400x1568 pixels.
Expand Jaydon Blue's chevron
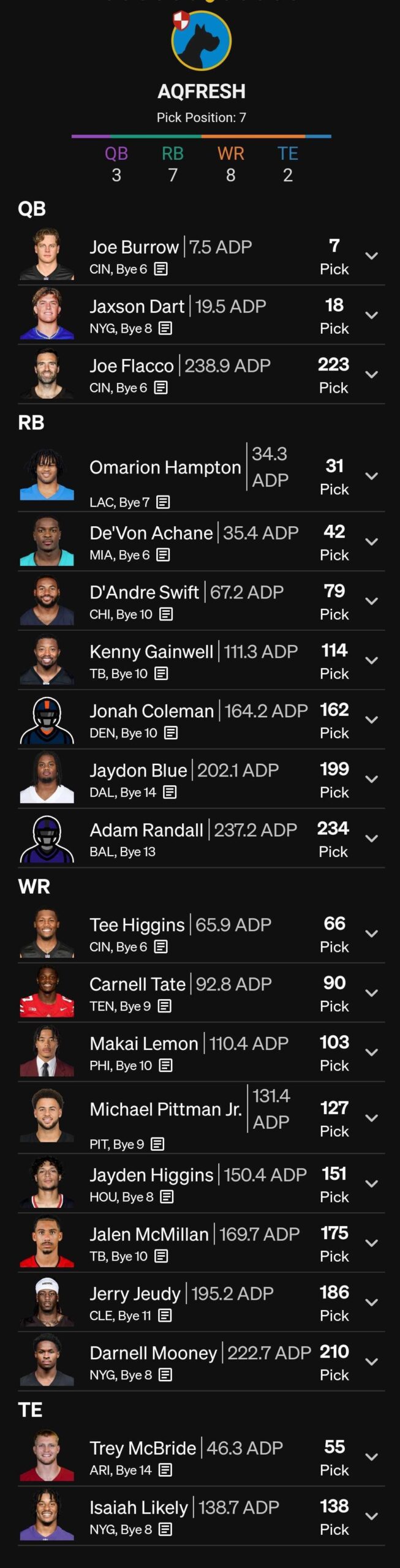click(371, 779)
